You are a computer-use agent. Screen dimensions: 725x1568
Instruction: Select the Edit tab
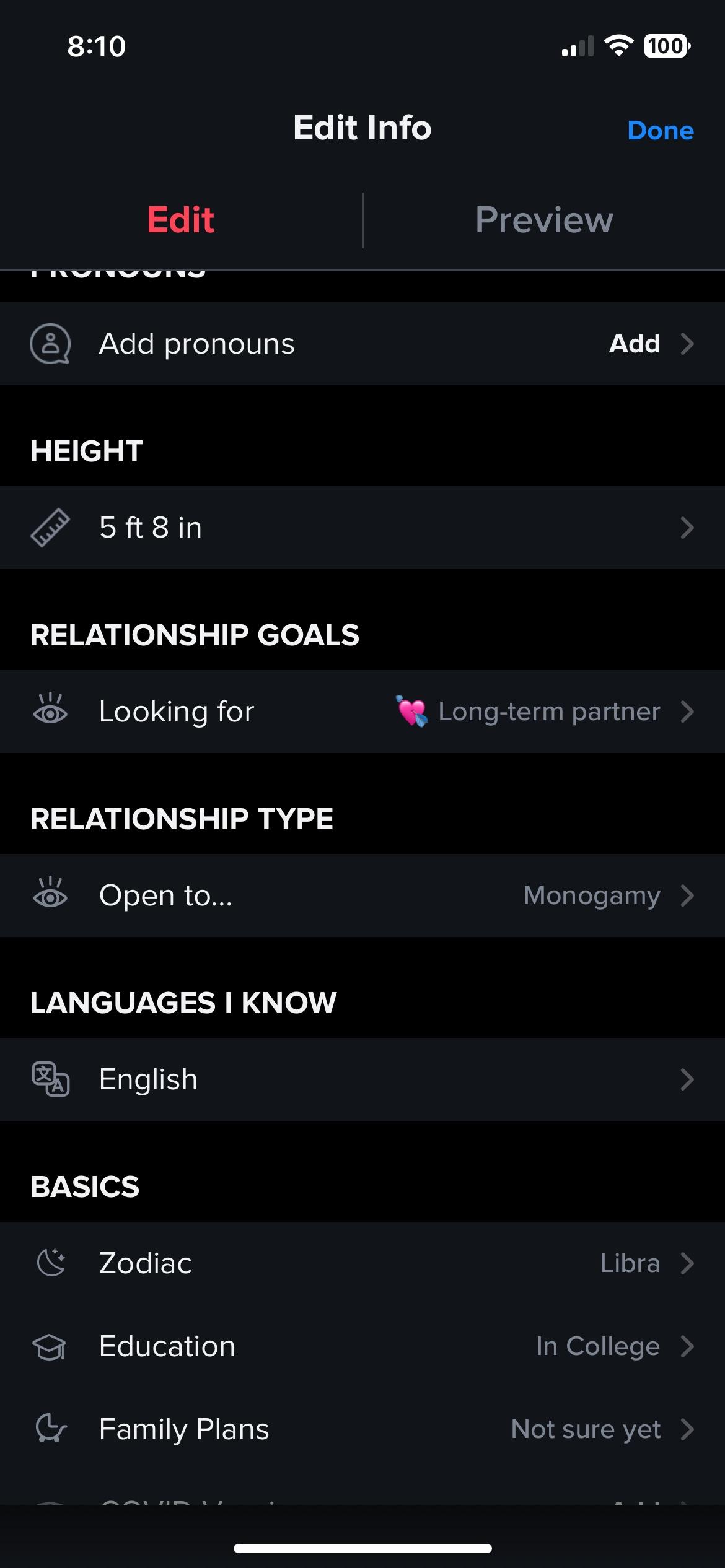[x=180, y=219]
